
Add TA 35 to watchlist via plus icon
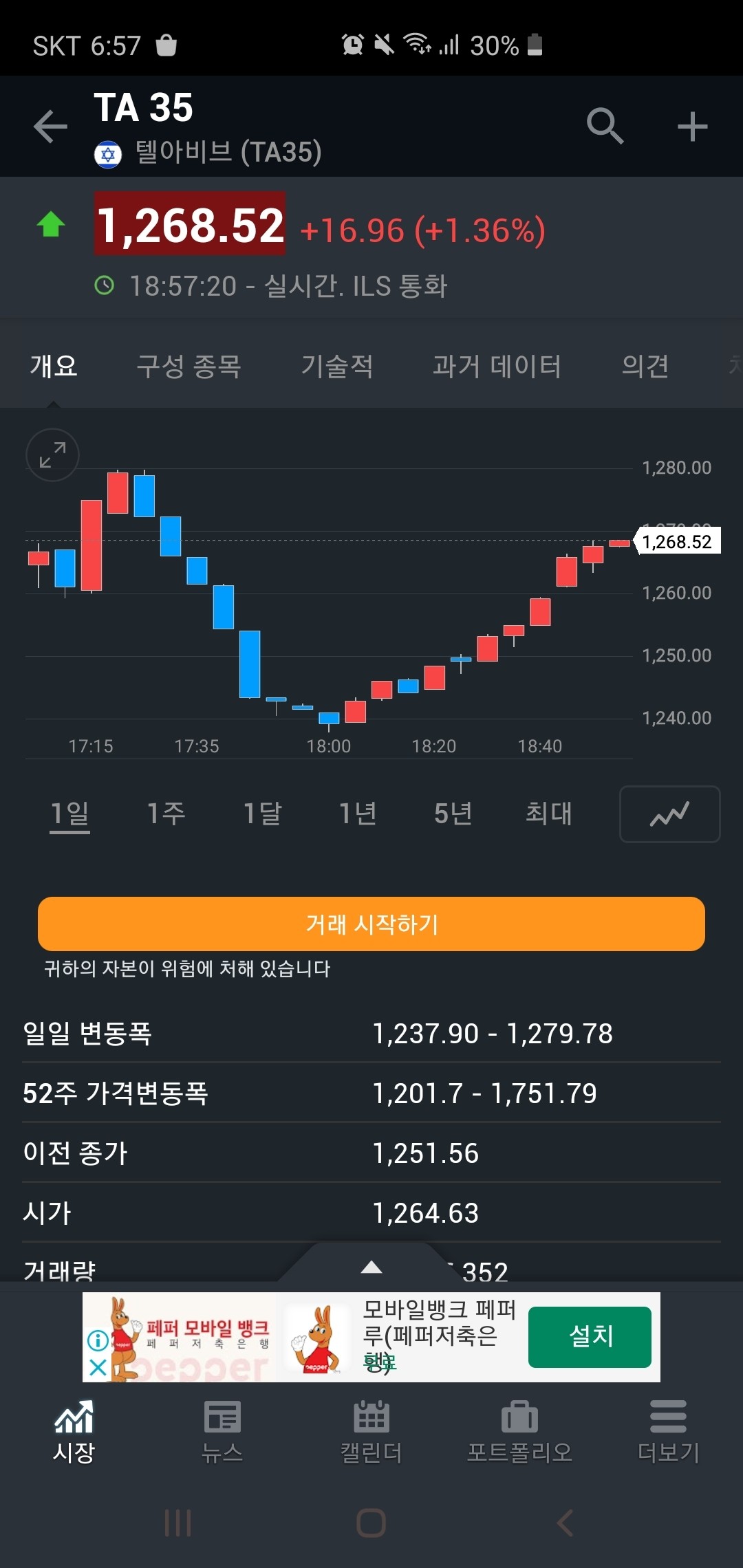click(x=692, y=126)
